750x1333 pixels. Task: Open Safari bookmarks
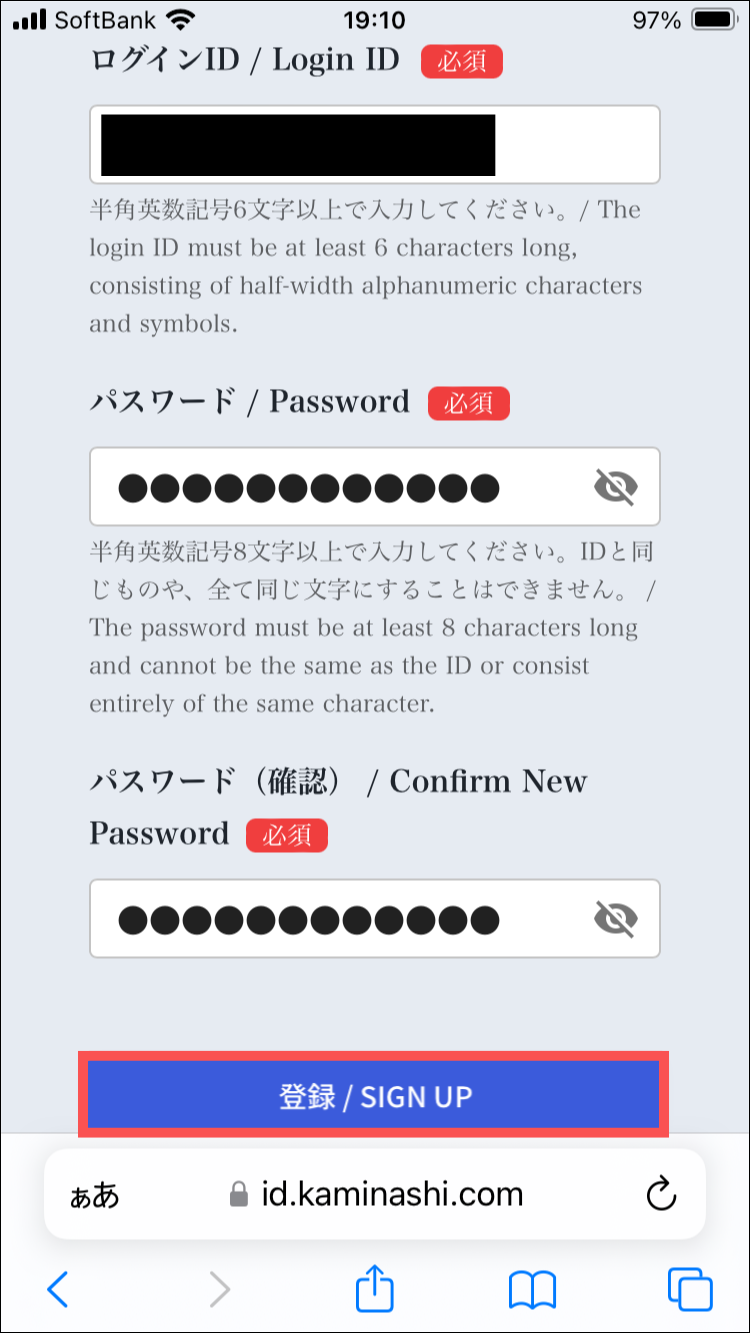(532, 1290)
